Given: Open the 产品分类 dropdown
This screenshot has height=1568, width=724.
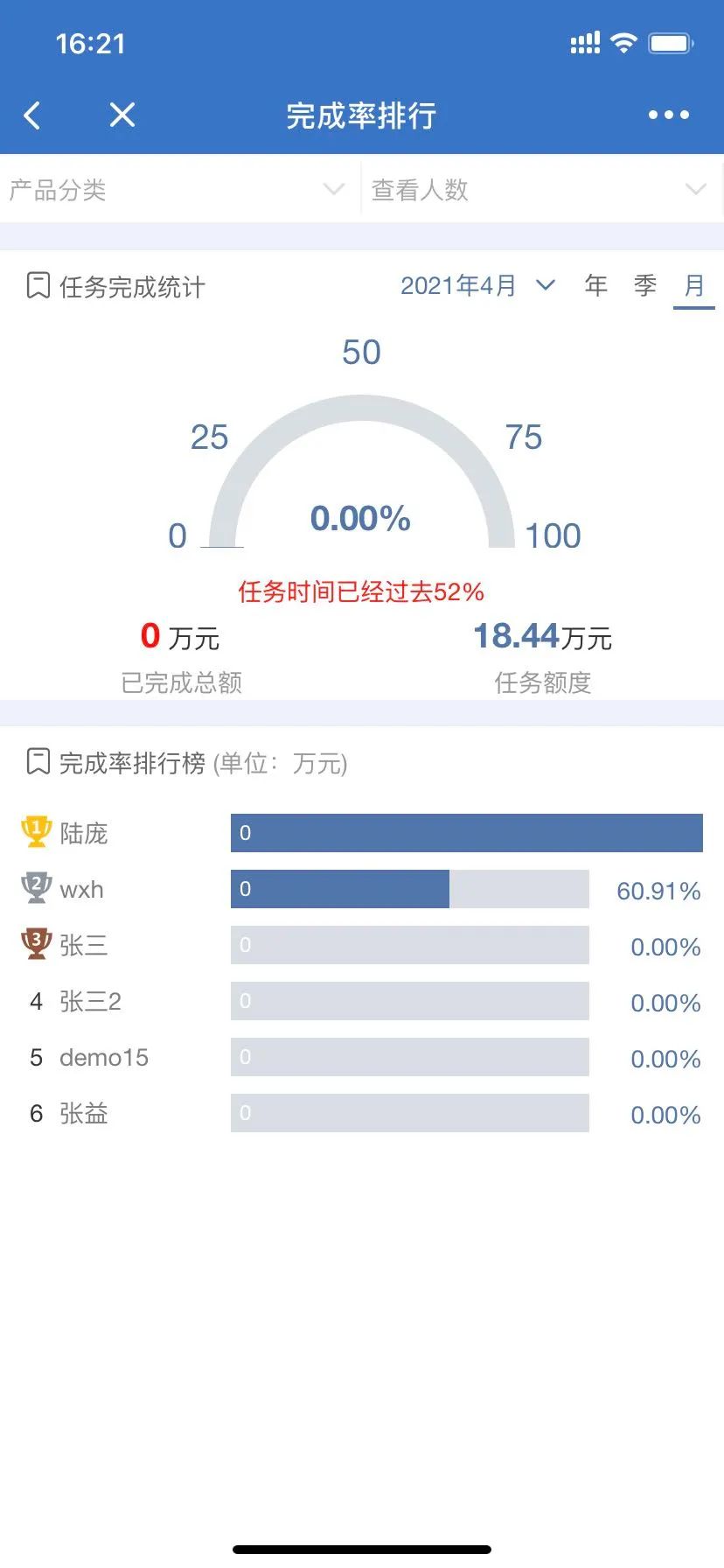Looking at the screenshot, I should tap(175, 189).
